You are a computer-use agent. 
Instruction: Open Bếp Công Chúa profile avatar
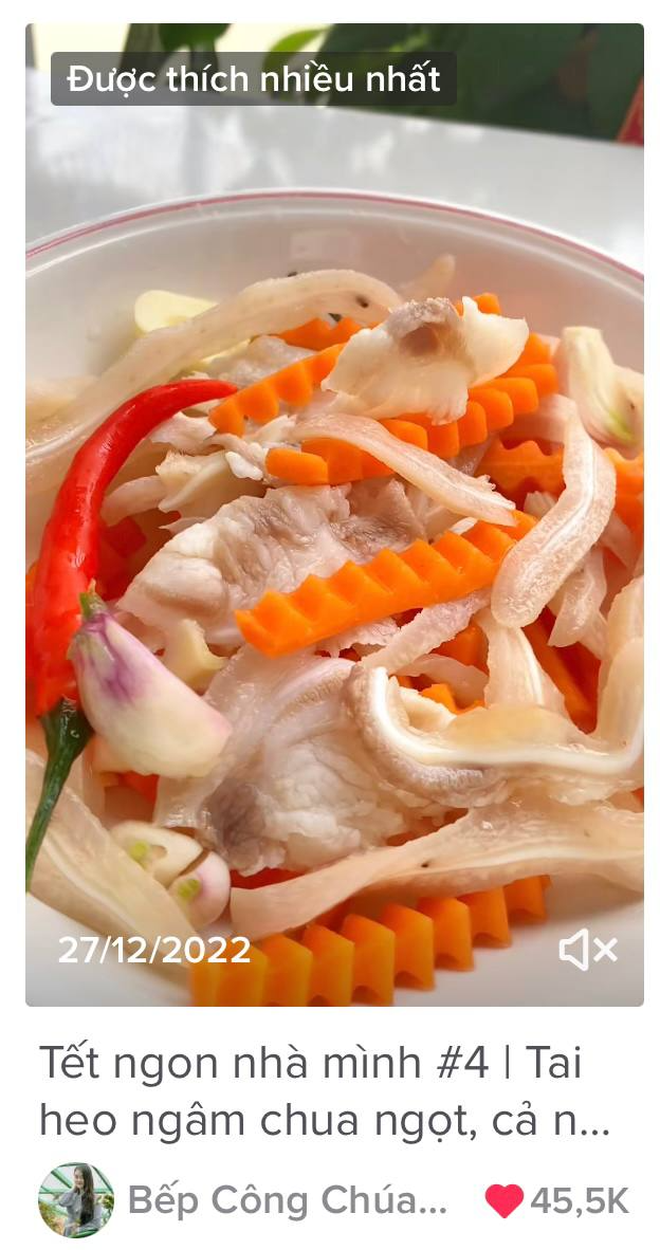point(75,1200)
